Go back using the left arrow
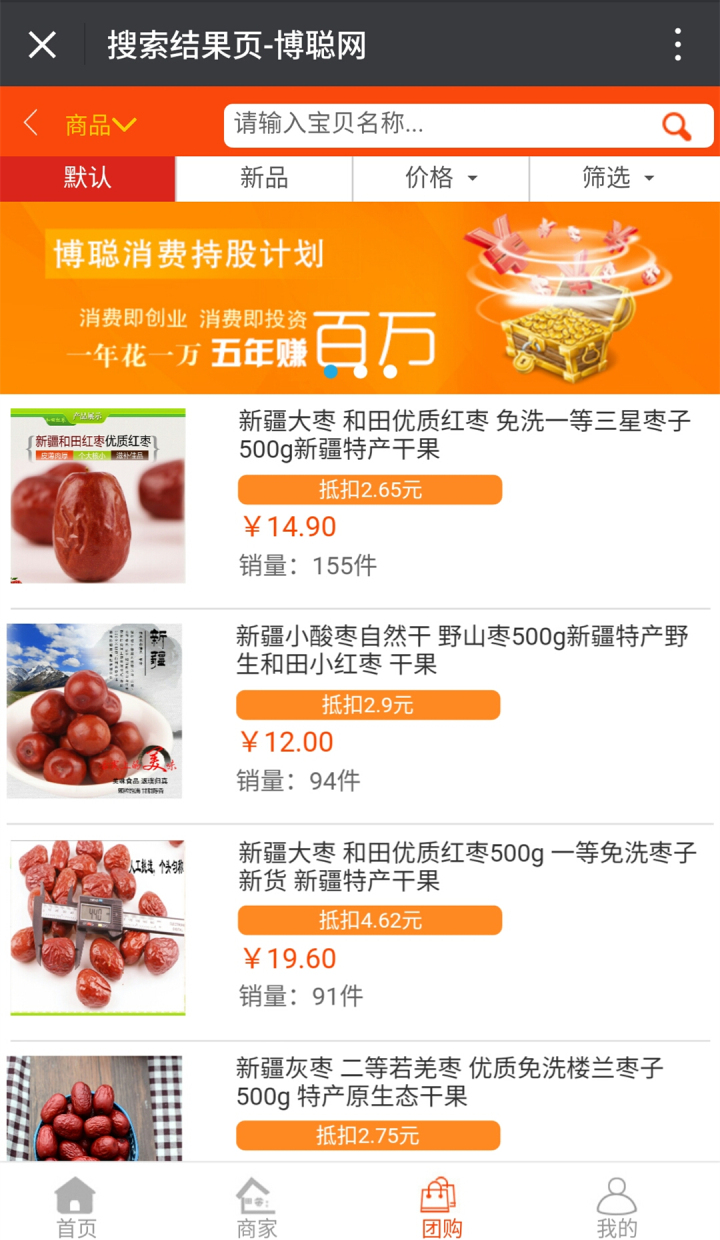Screen dimensions: 720x1240 (x=30, y=124)
